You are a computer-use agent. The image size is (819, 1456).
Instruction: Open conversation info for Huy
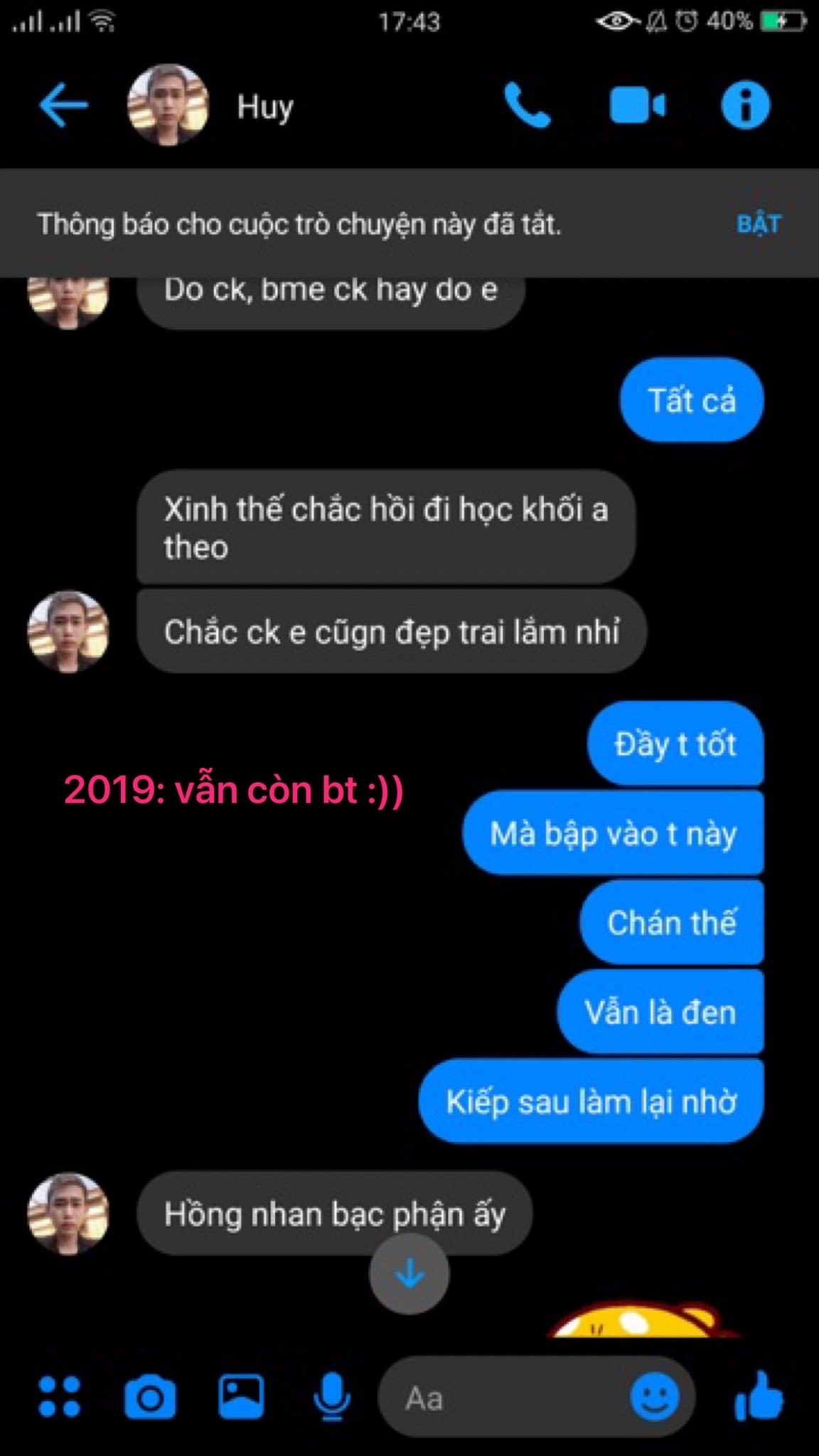pos(745,105)
